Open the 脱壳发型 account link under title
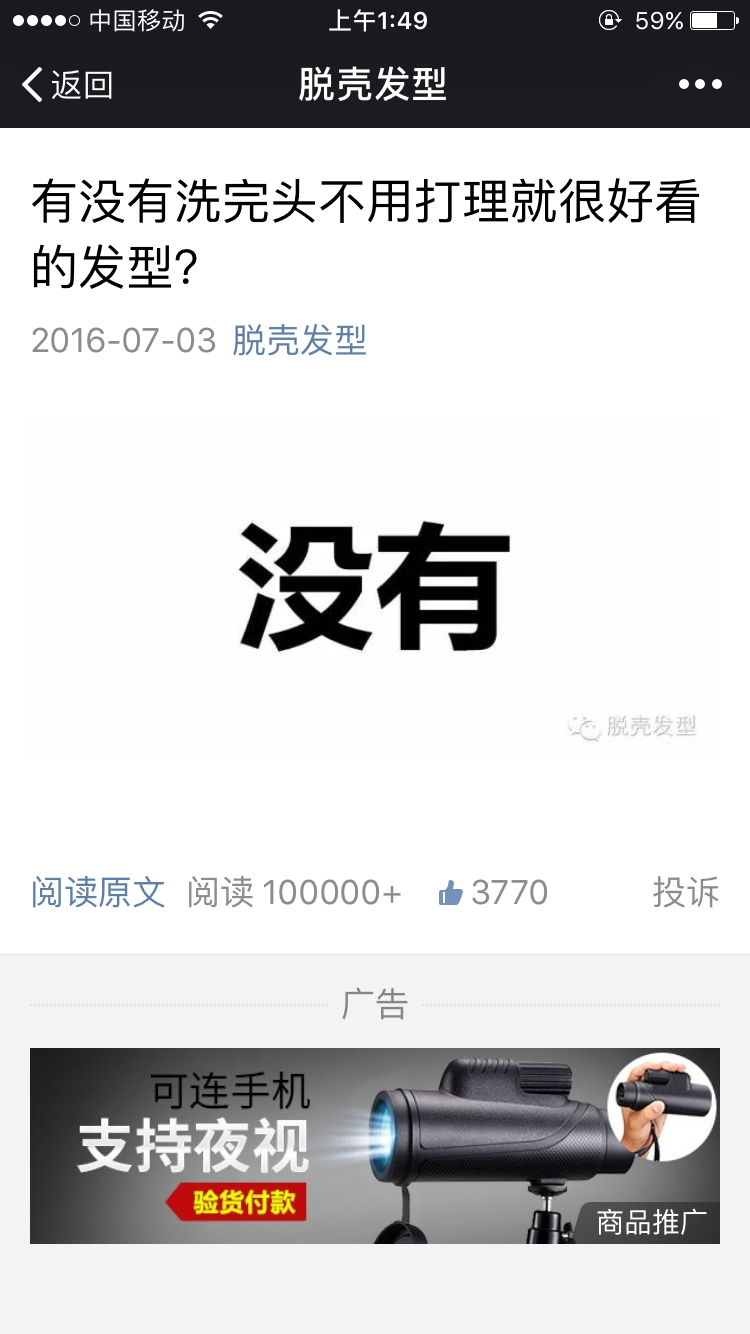Viewport: 750px width, 1334px height. [x=299, y=341]
